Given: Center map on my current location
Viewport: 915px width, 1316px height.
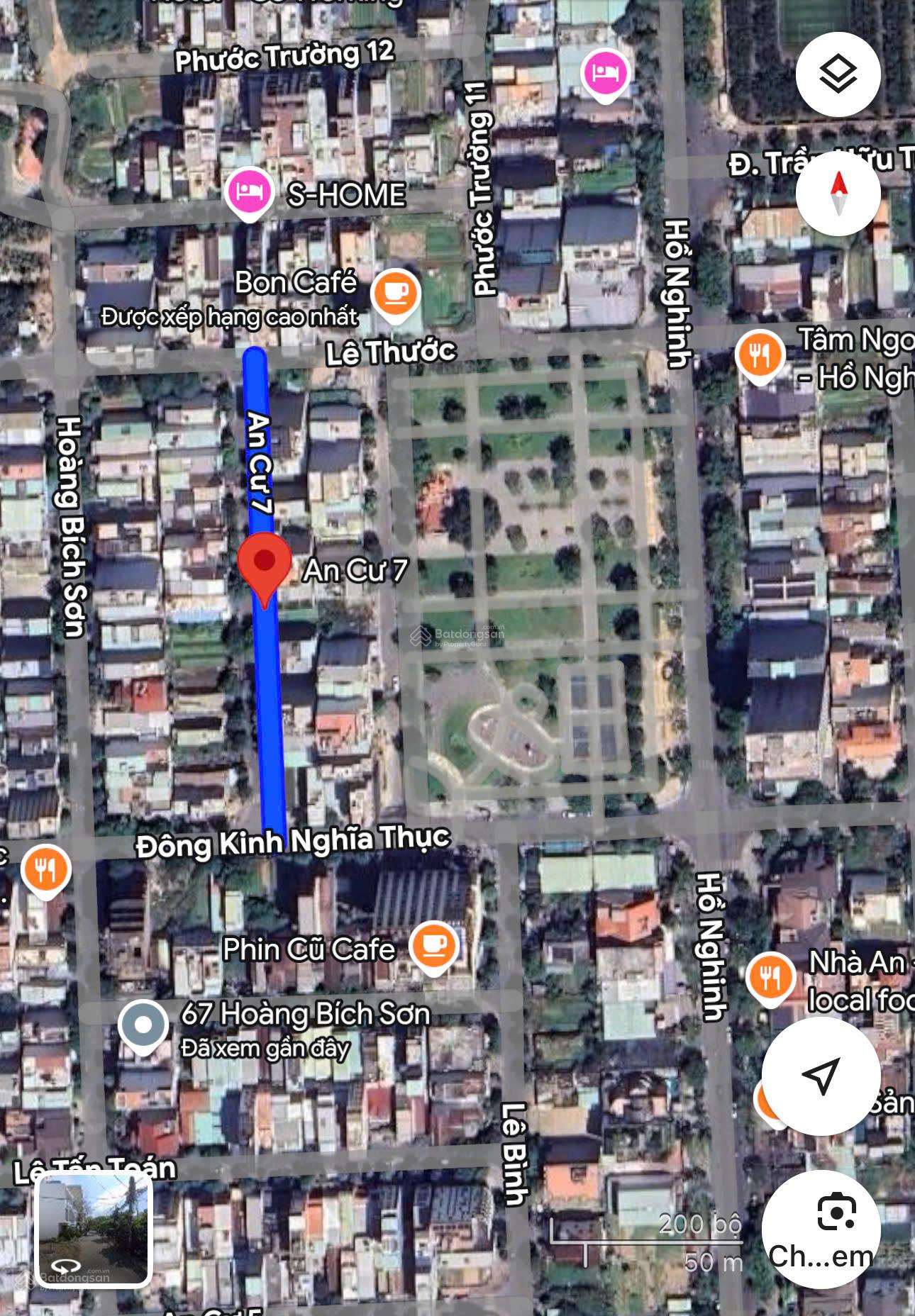Looking at the screenshot, I should pos(821,1076).
